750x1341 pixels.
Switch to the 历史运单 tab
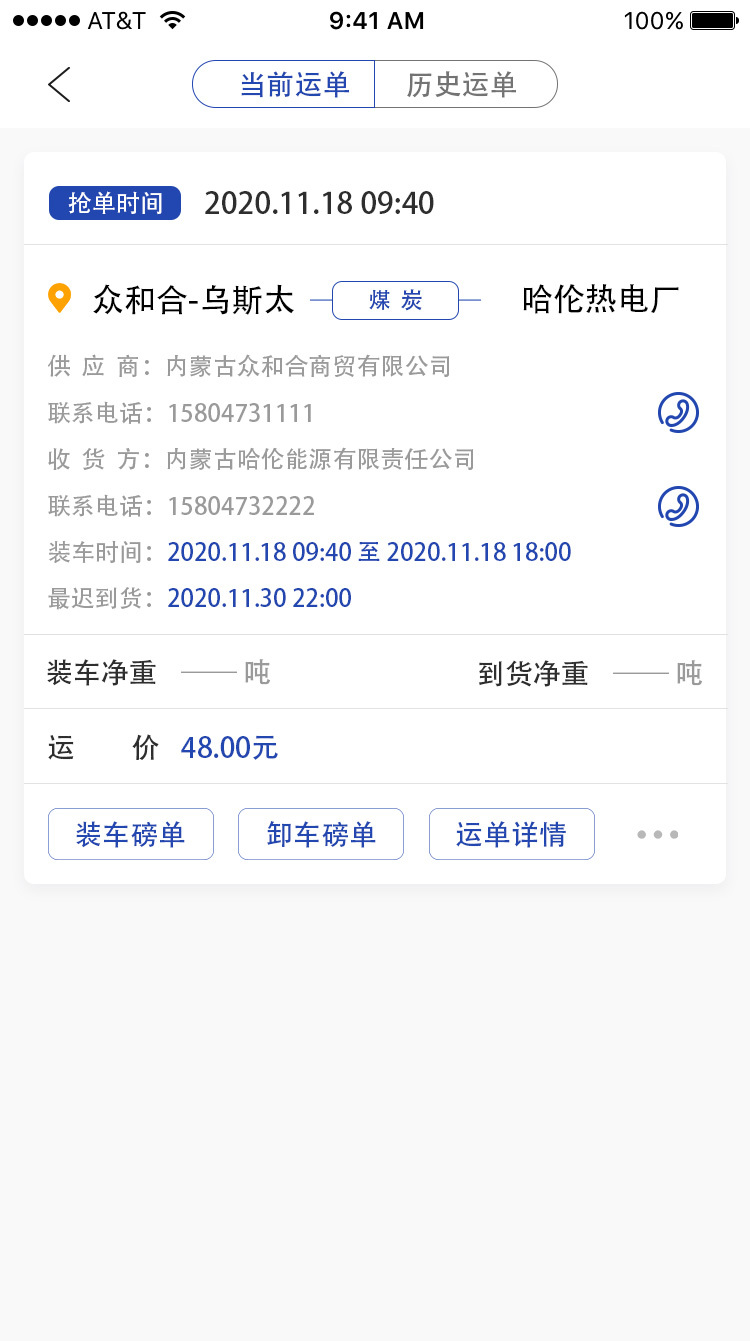466,84
